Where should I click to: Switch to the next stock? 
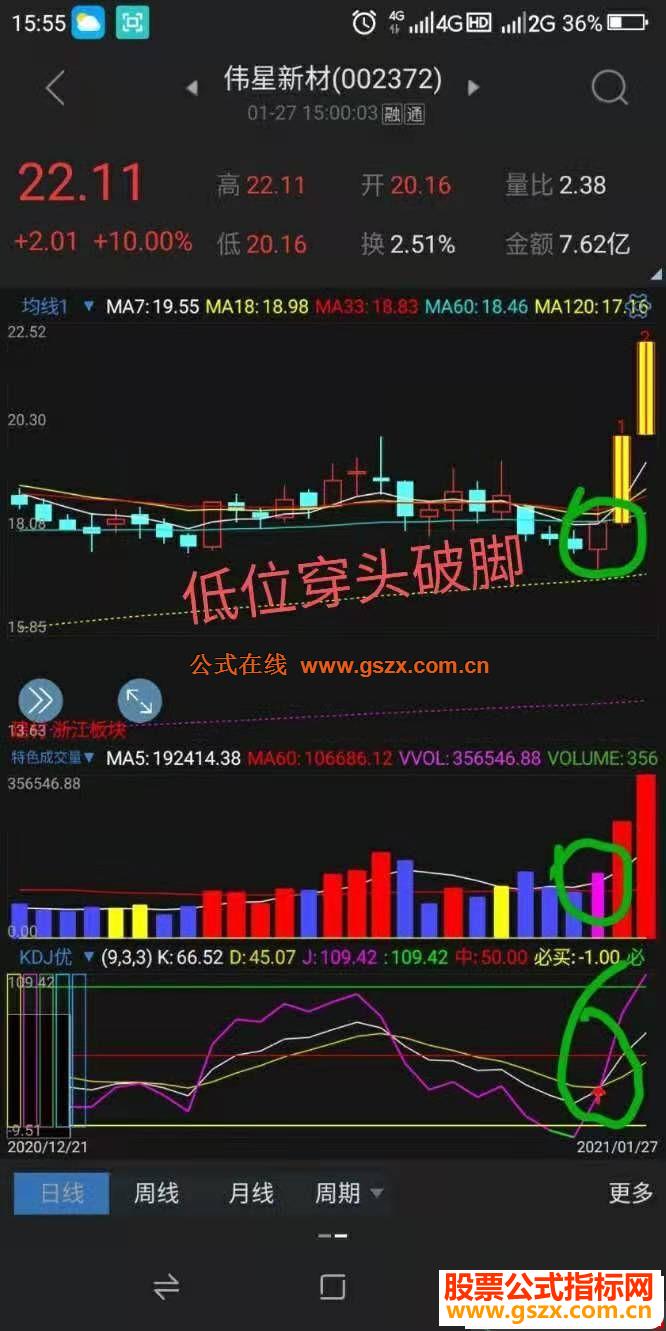click(x=474, y=88)
